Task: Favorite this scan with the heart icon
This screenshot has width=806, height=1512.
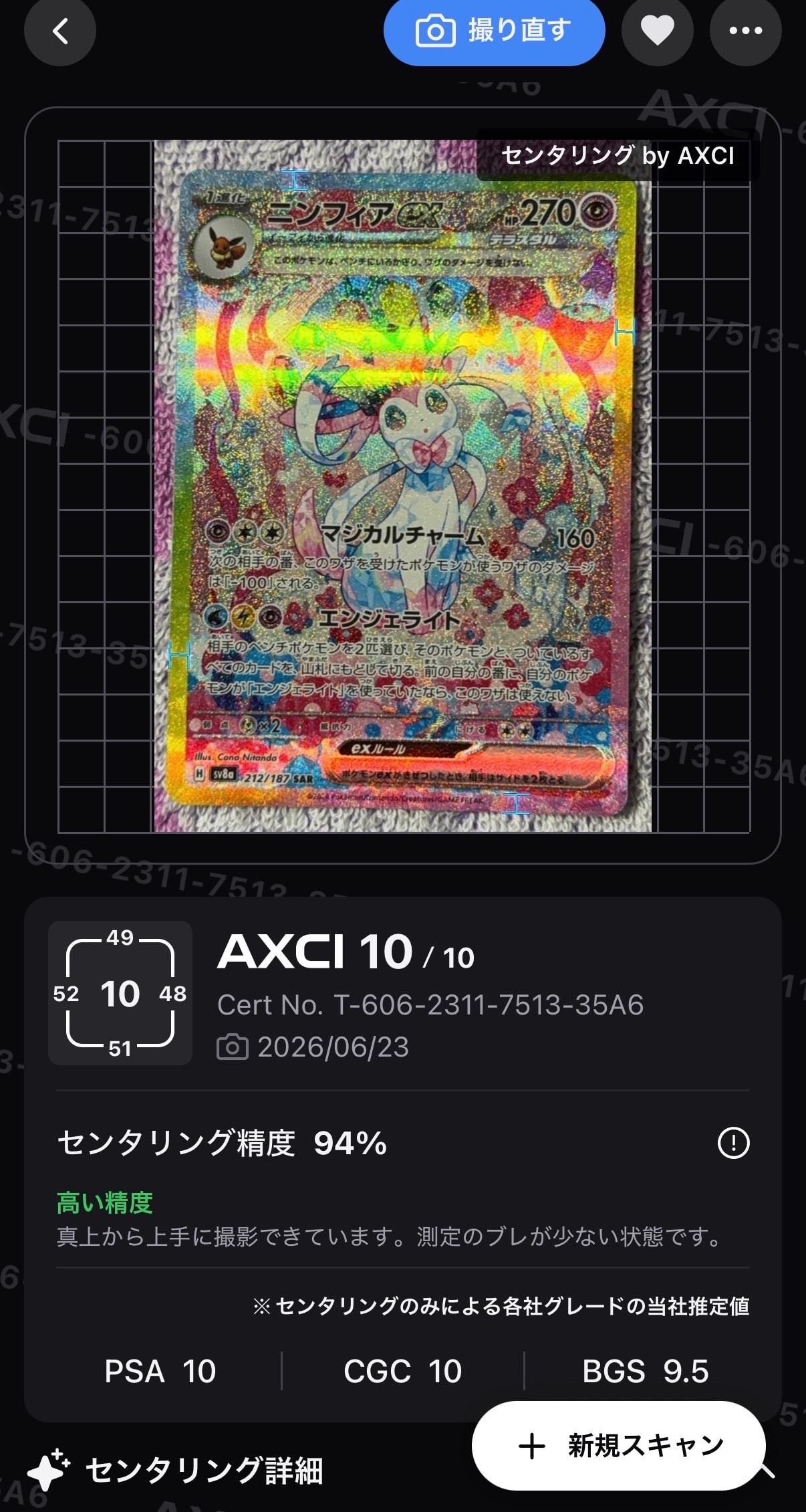Action: 658,31
